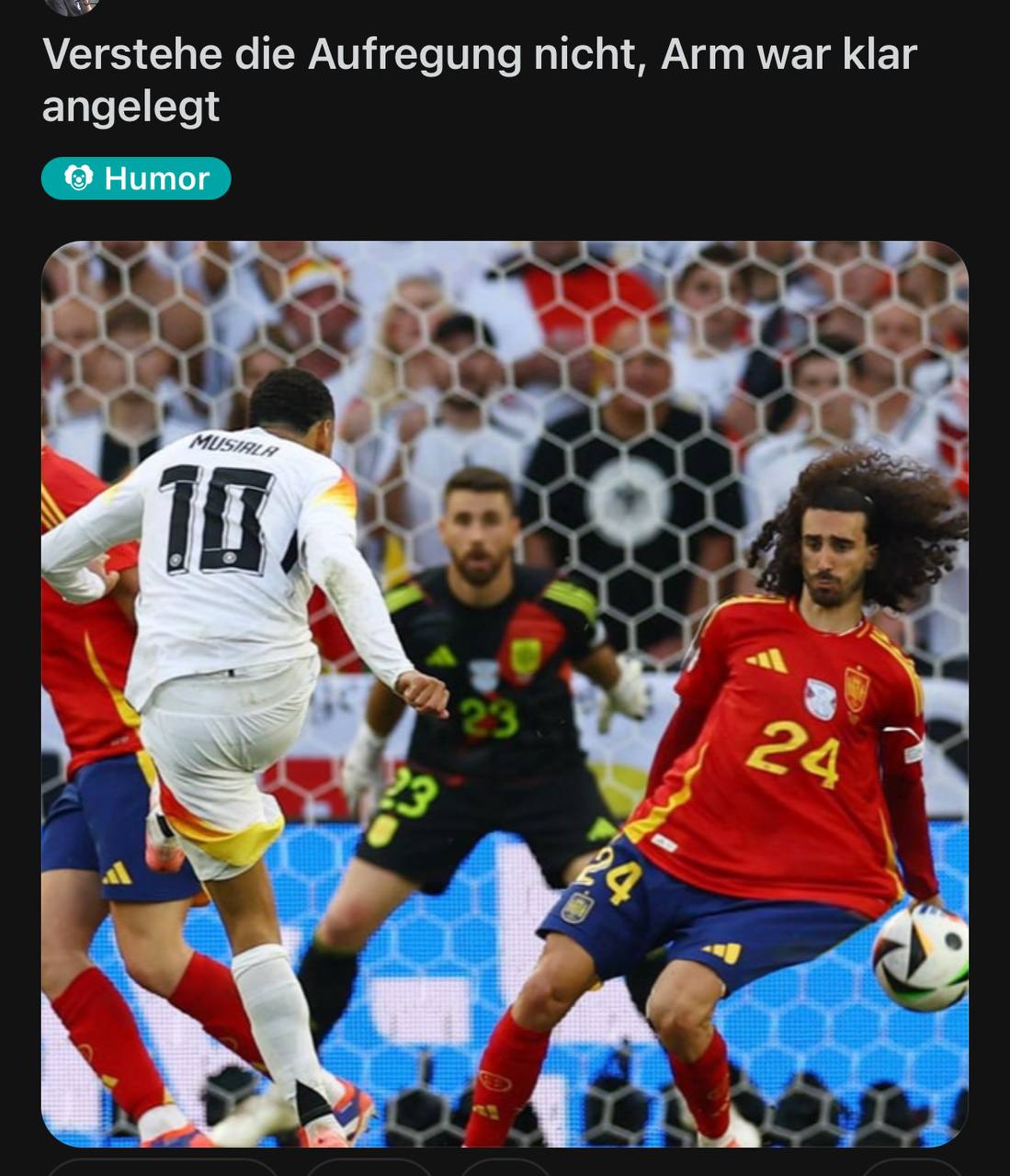Open the football match image in full view
Image resolution: width=1010 pixels, height=1176 pixels.
[x=505, y=694]
